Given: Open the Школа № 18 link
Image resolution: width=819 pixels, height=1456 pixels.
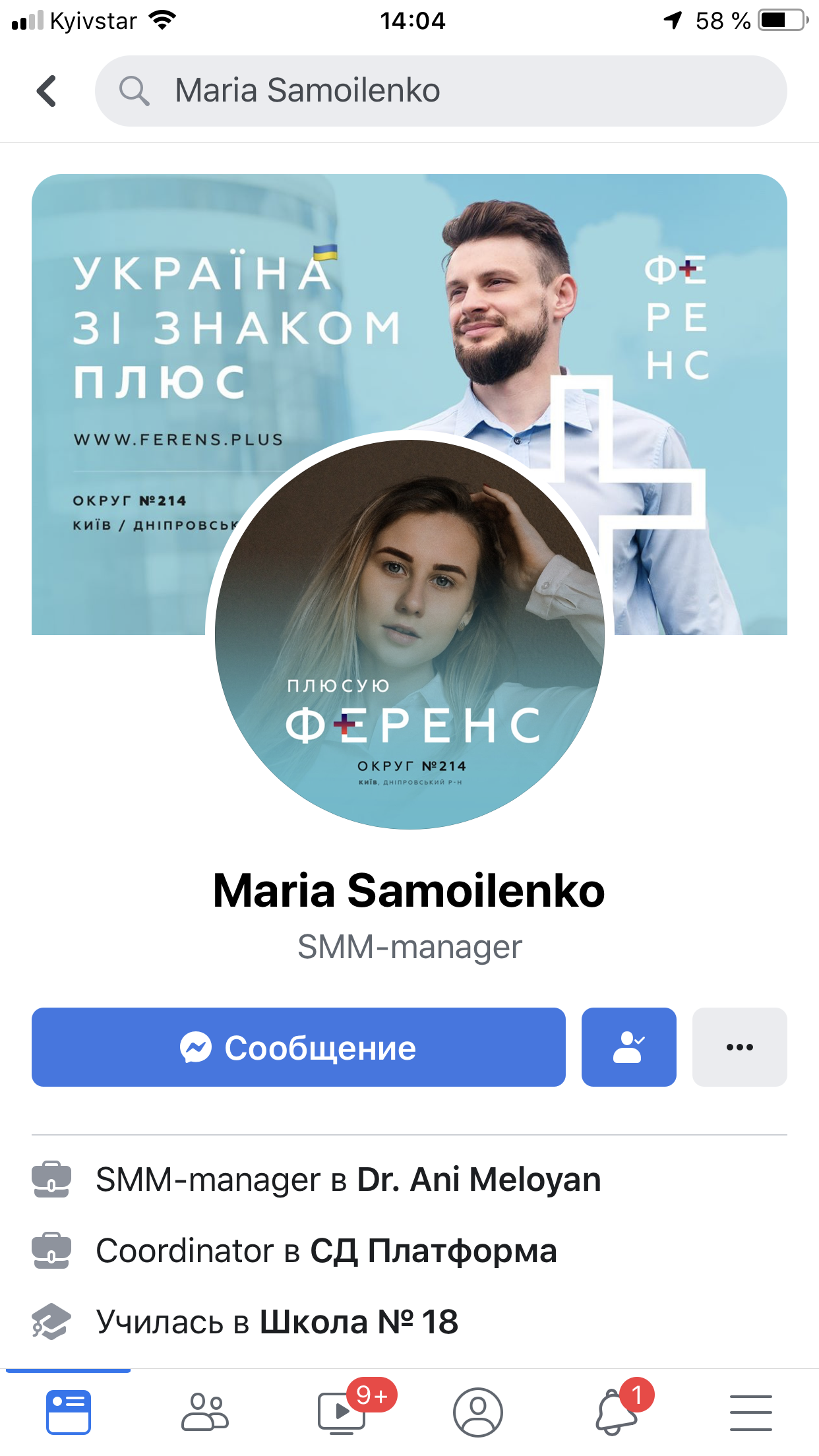Looking at the screenshot, I should click(359, 1322).
